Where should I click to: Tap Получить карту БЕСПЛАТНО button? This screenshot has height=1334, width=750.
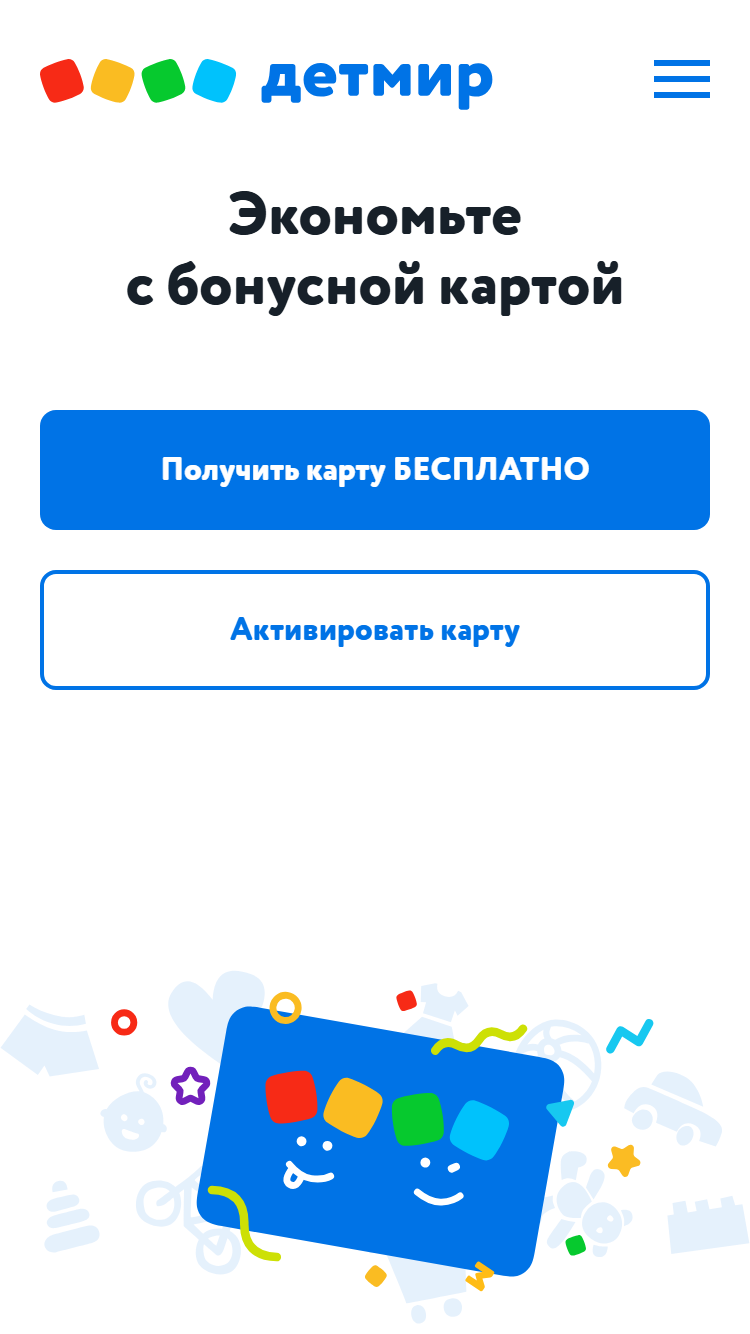pos(375,470)
